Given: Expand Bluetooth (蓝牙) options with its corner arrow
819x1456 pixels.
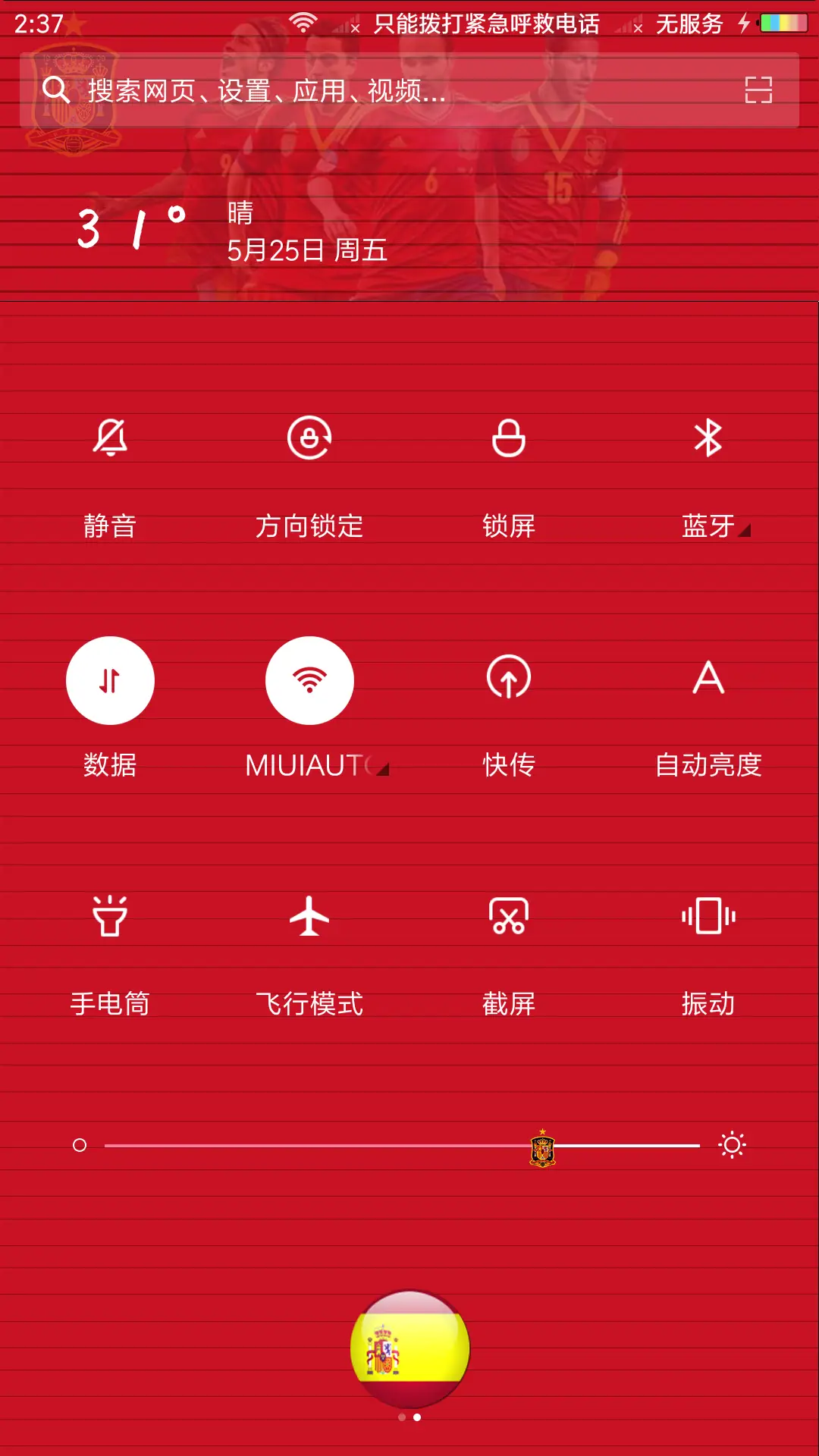Looking at the screenshot, I should click(745, 531).
